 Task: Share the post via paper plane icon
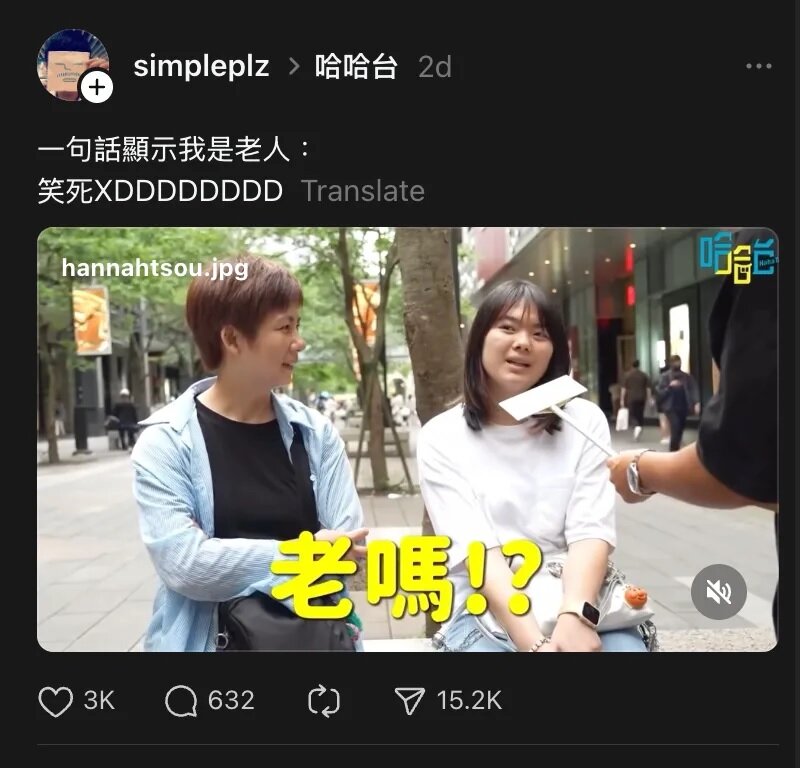[409, 701]
